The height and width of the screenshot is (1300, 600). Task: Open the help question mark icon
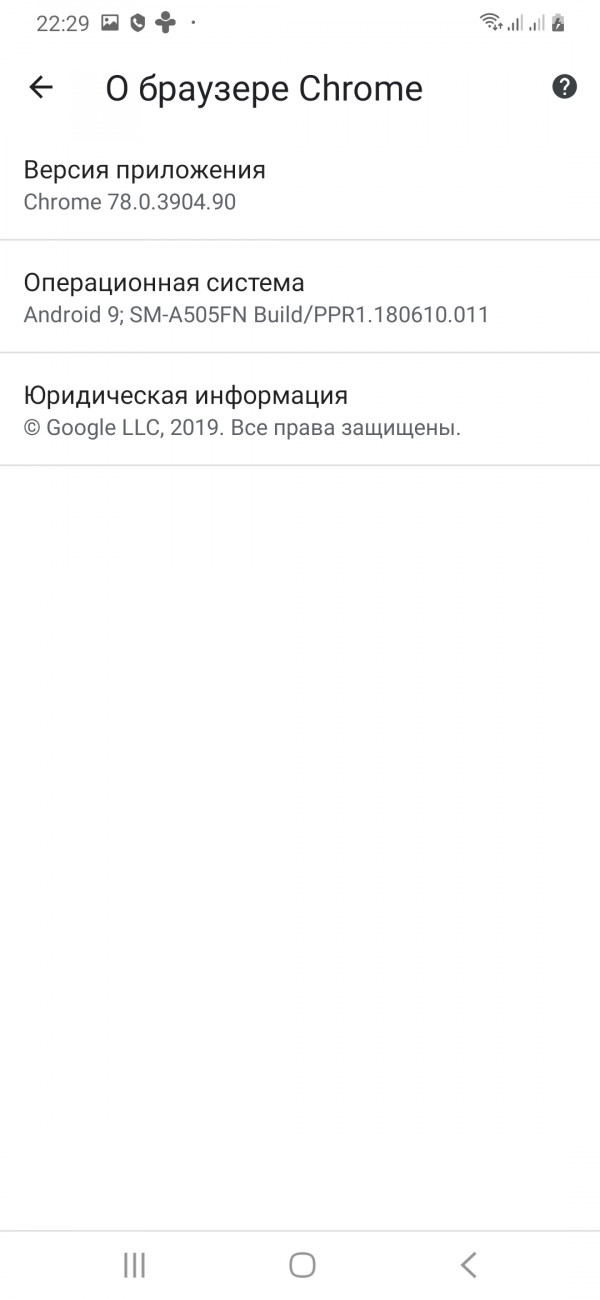pyautogui.click(x=564, y=87)
